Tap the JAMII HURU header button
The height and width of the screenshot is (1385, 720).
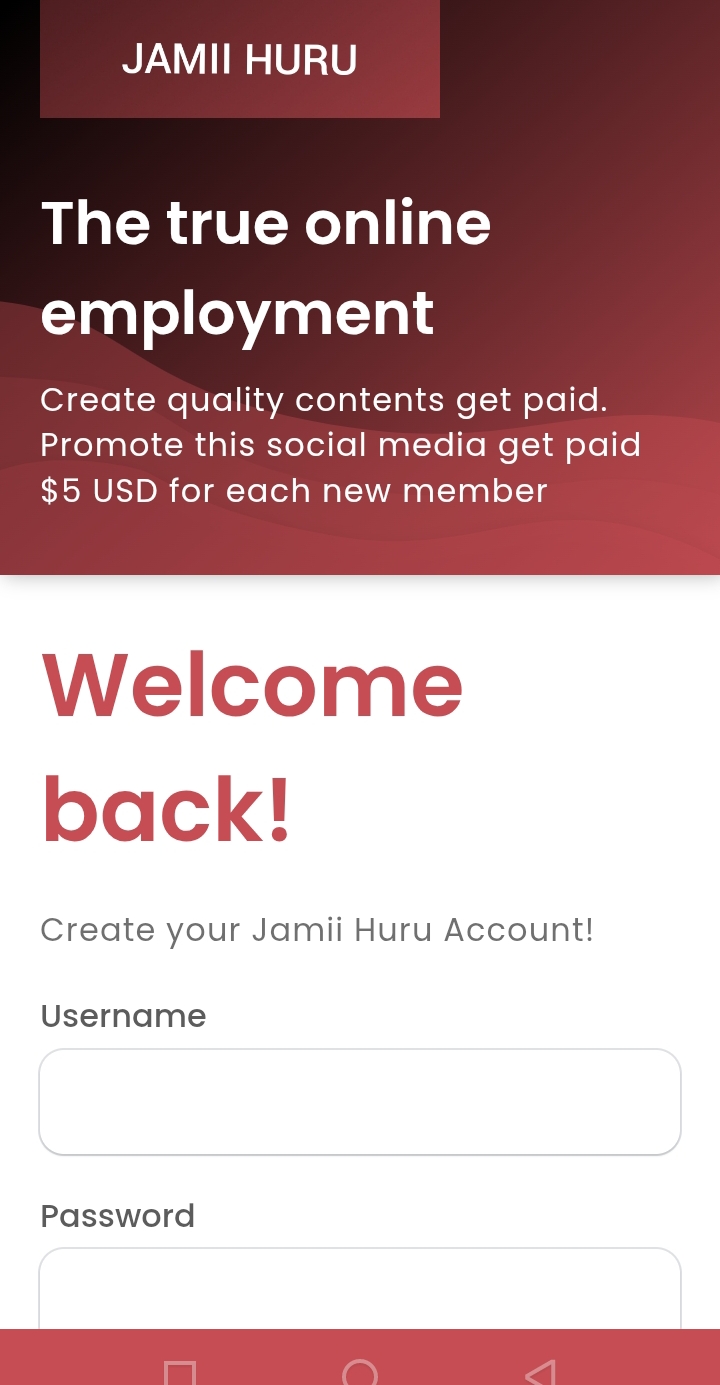239,60
